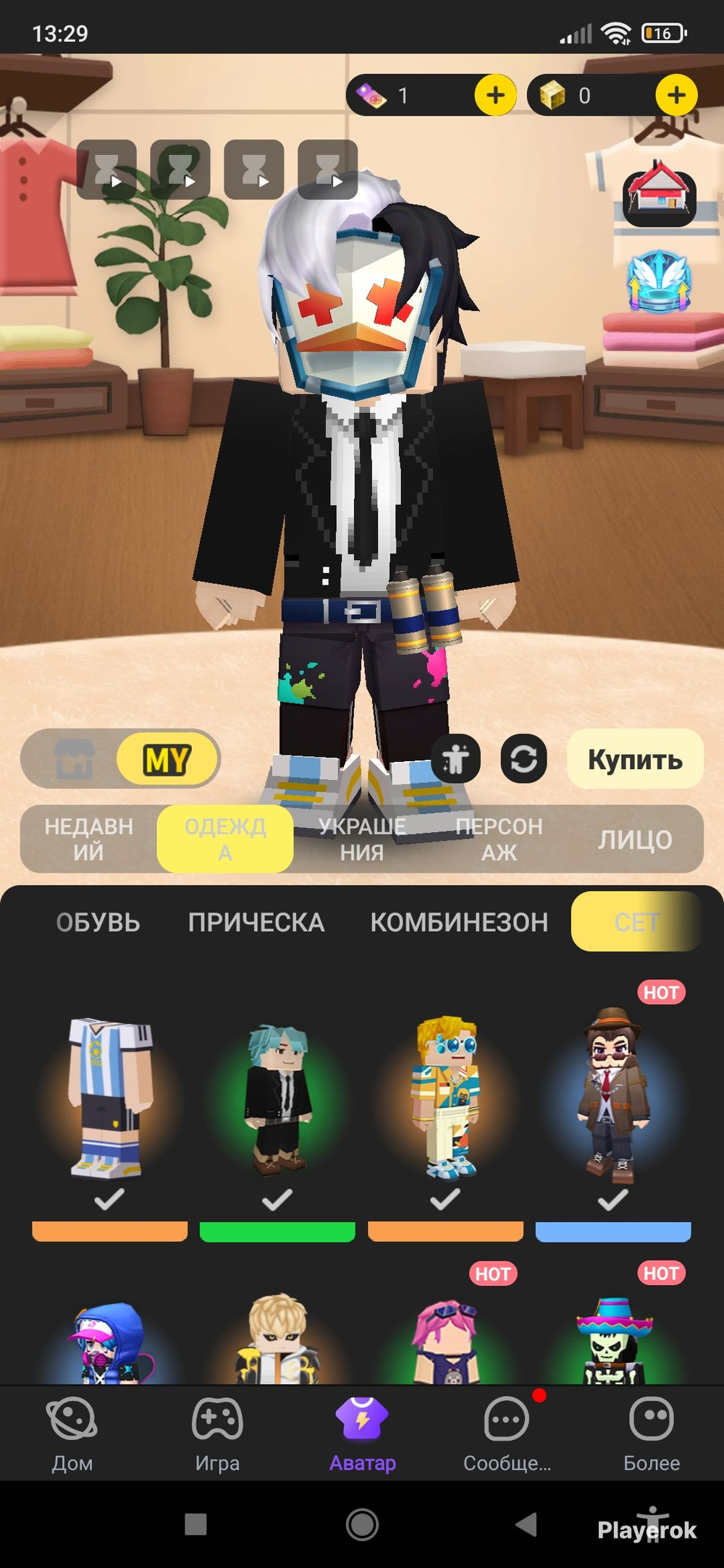Screen dimensions: 724x1568
Task: Add gold cubes with the plus button
Action: click(x=676, y=95)
